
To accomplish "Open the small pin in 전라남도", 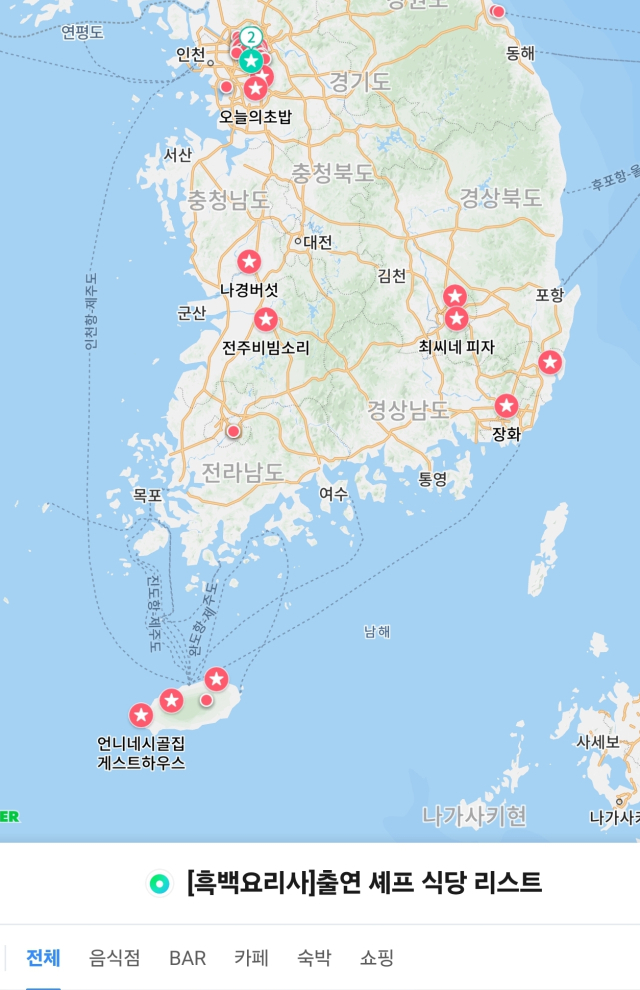I will pos(234,431).
